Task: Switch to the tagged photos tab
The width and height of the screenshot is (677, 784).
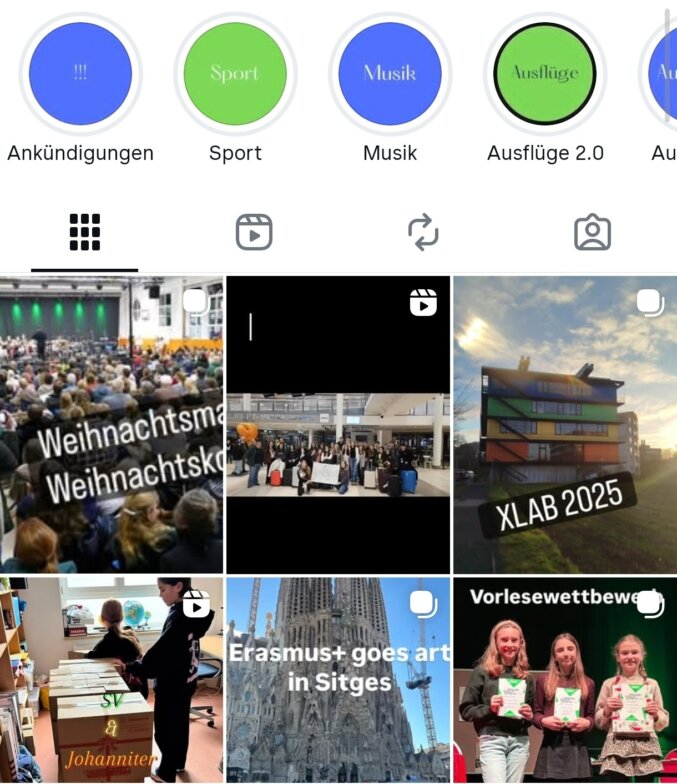Action: click(592, 232)
